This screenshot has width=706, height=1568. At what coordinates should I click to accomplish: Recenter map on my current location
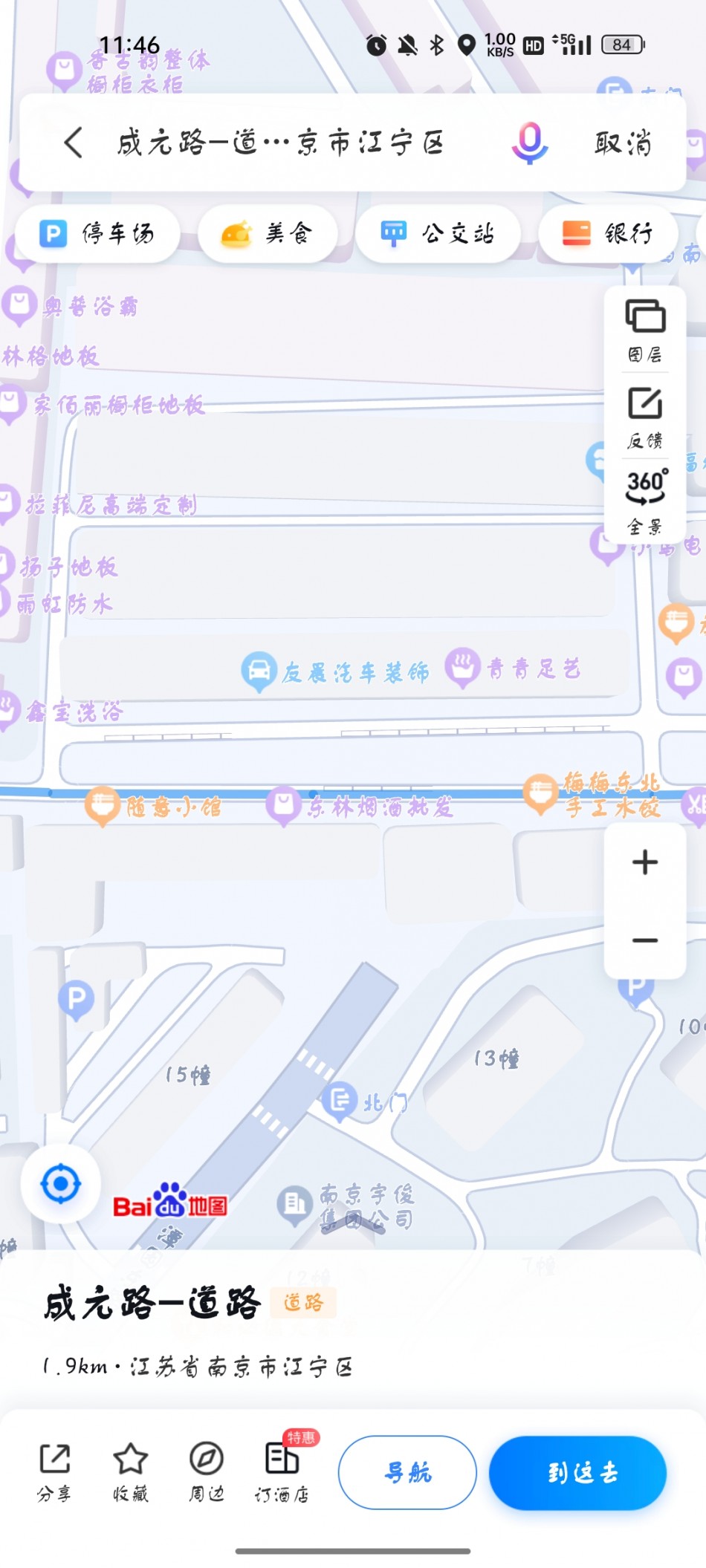[x=61, y=1183]
